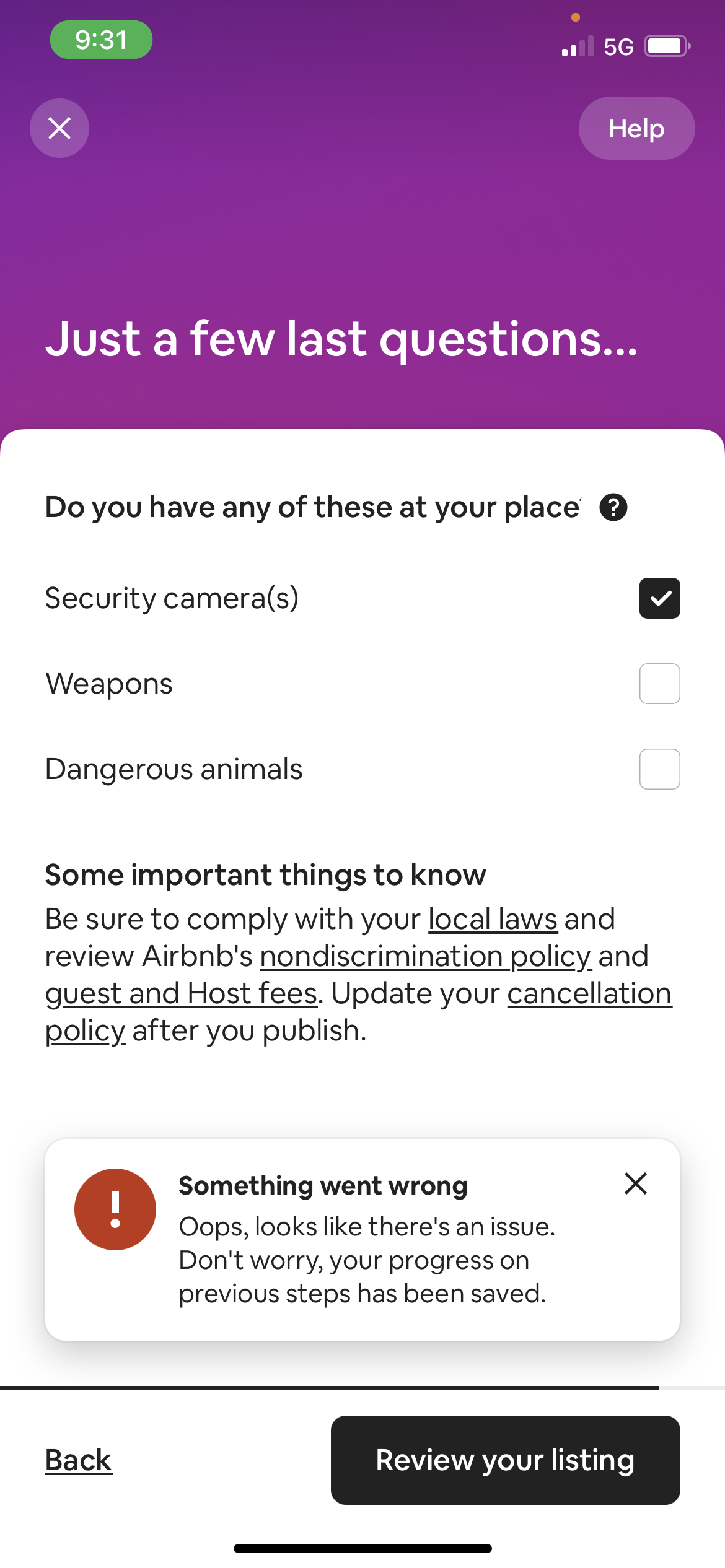Tap the cellular signal indicator
Viewport: 725px width, 1568px height.
pos(578,45)
